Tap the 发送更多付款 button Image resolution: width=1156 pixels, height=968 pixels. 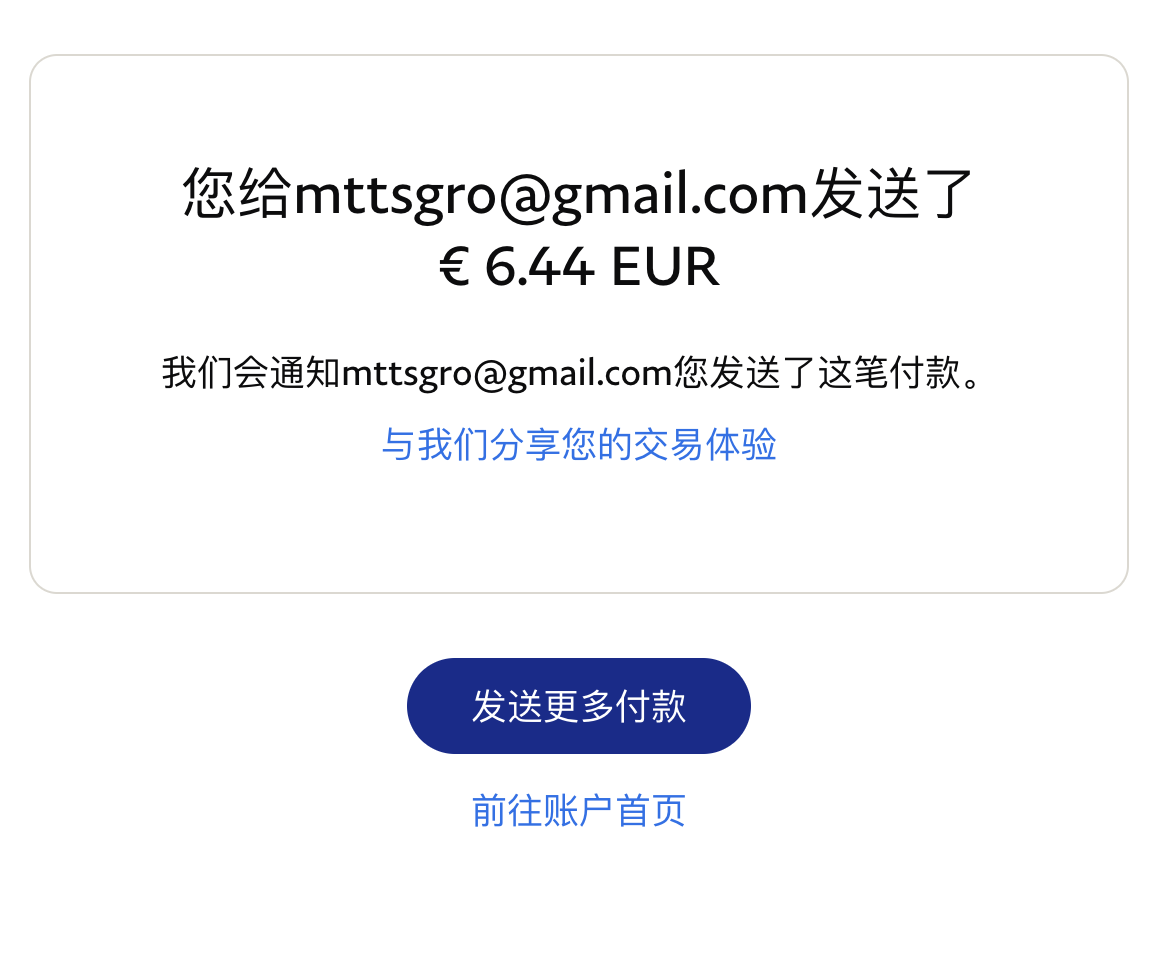578,706
